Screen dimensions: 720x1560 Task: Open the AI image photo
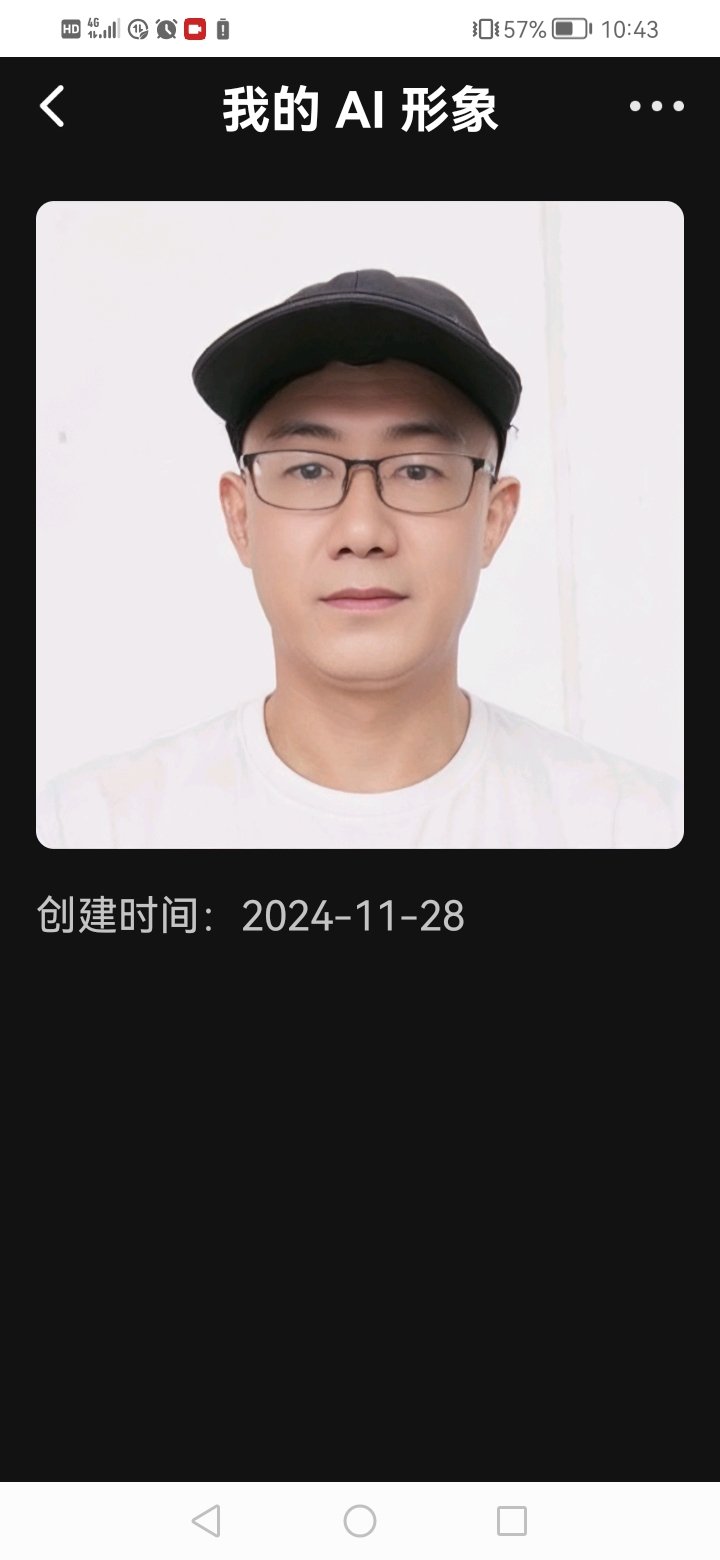pos(360,525)
